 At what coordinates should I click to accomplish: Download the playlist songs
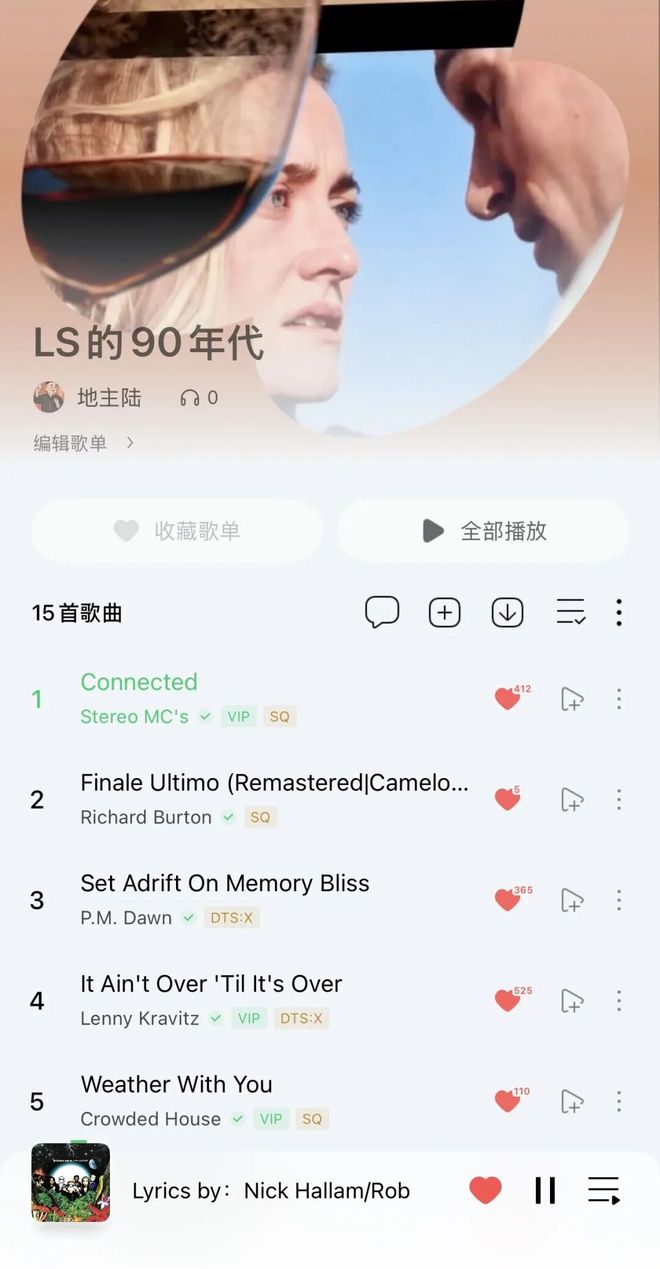point(507,612)
